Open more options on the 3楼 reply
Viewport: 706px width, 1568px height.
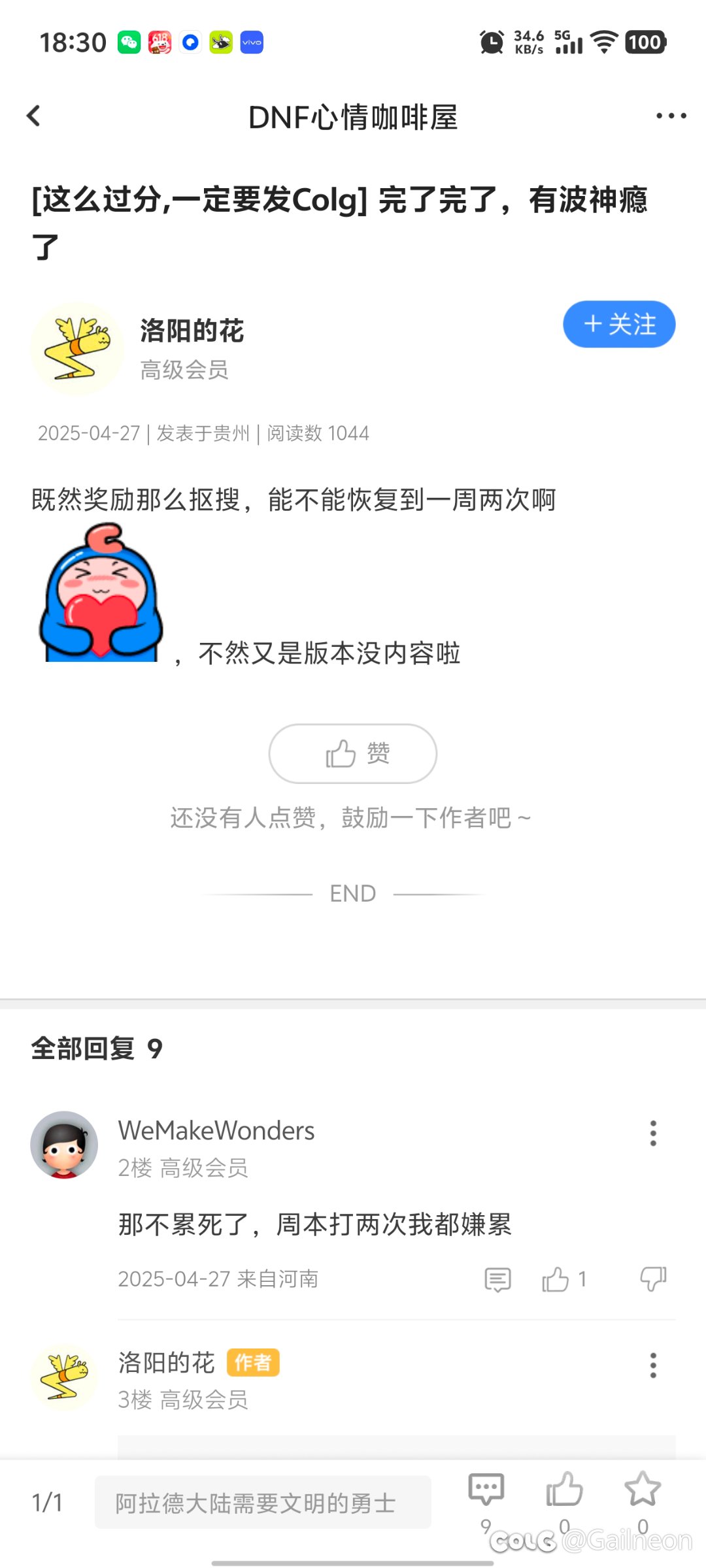click(x=652, y=1365)
